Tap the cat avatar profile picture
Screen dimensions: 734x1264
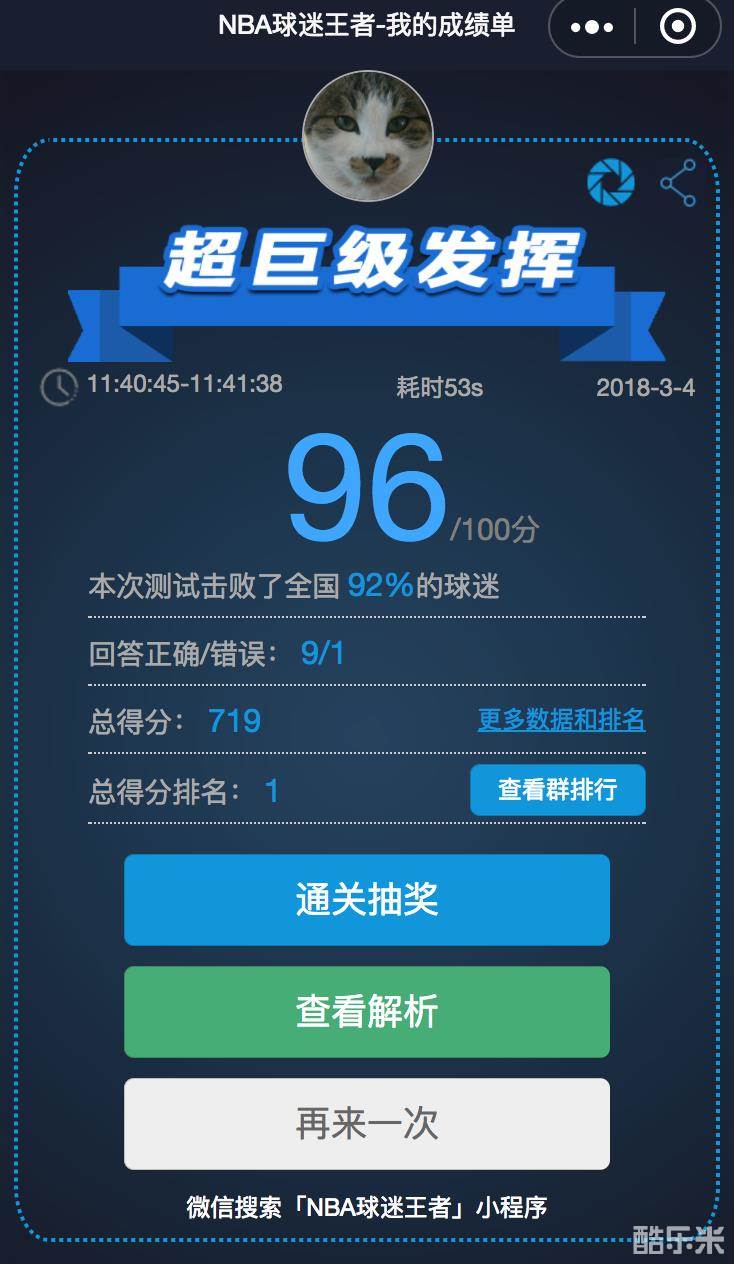(x=367, y=138)
